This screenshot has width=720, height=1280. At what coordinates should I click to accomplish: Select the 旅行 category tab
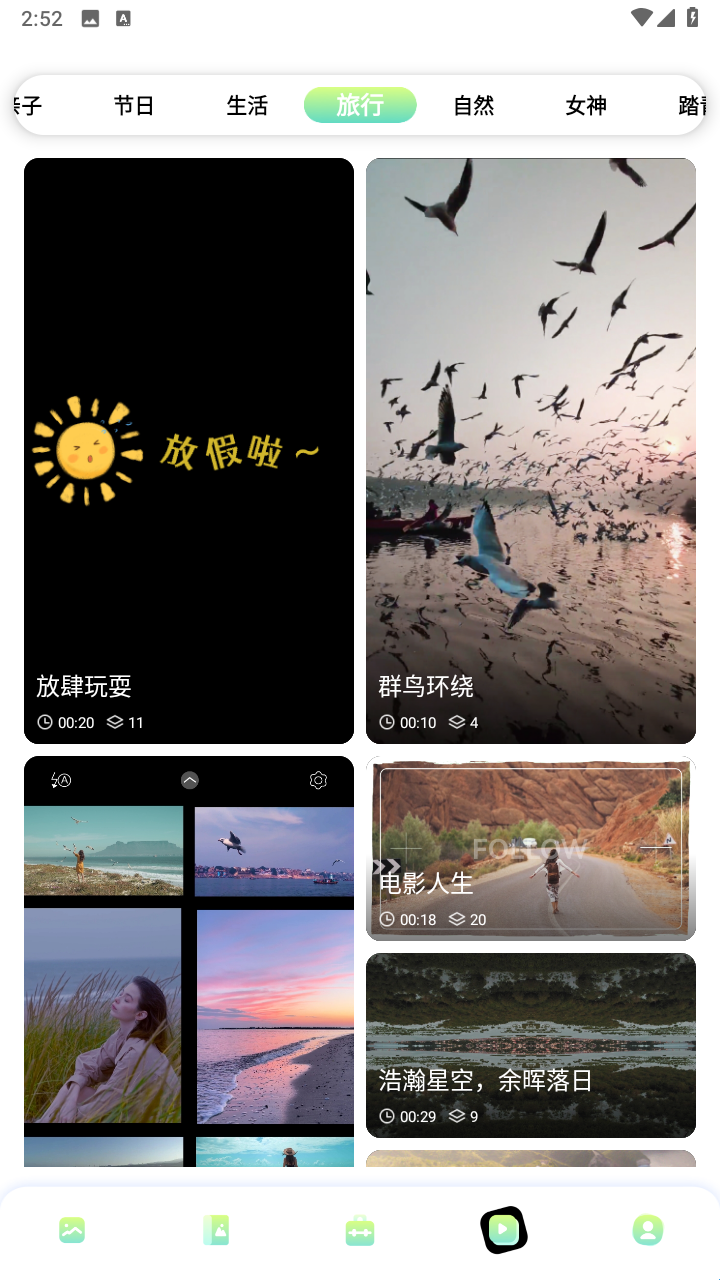tap(360, 105)
